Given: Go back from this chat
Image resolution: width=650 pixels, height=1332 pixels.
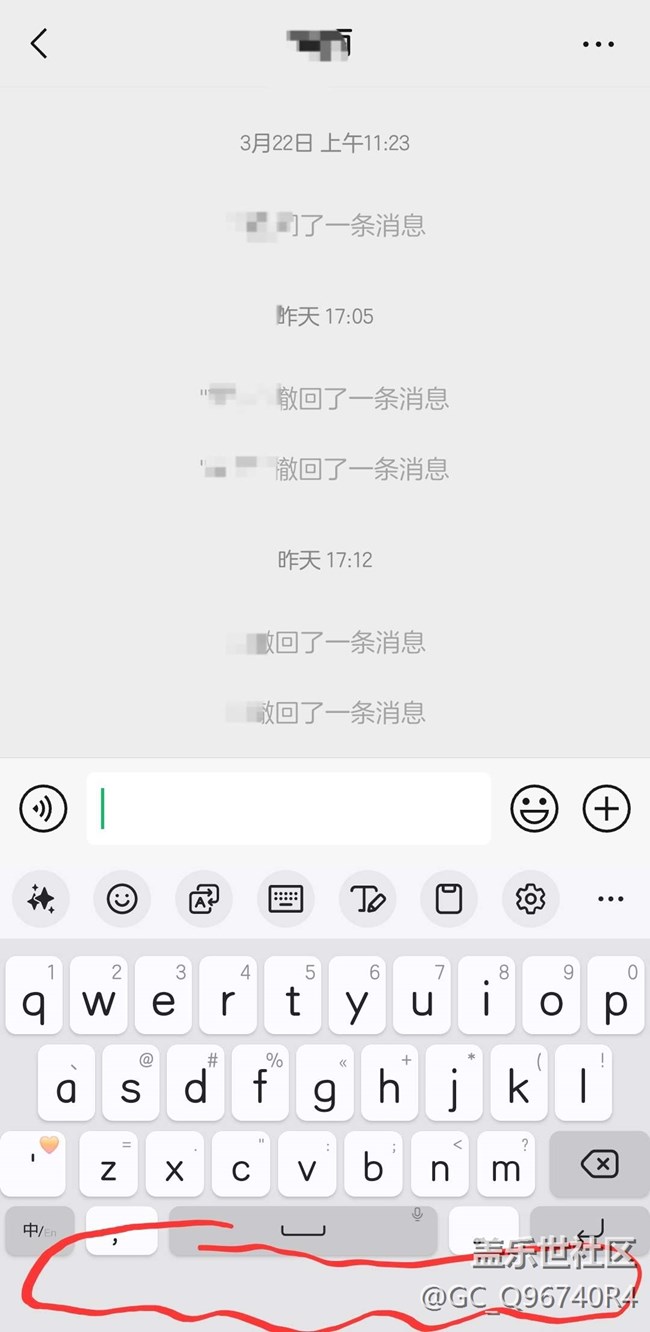Looking at the screenshot, I should pos(39,43).
